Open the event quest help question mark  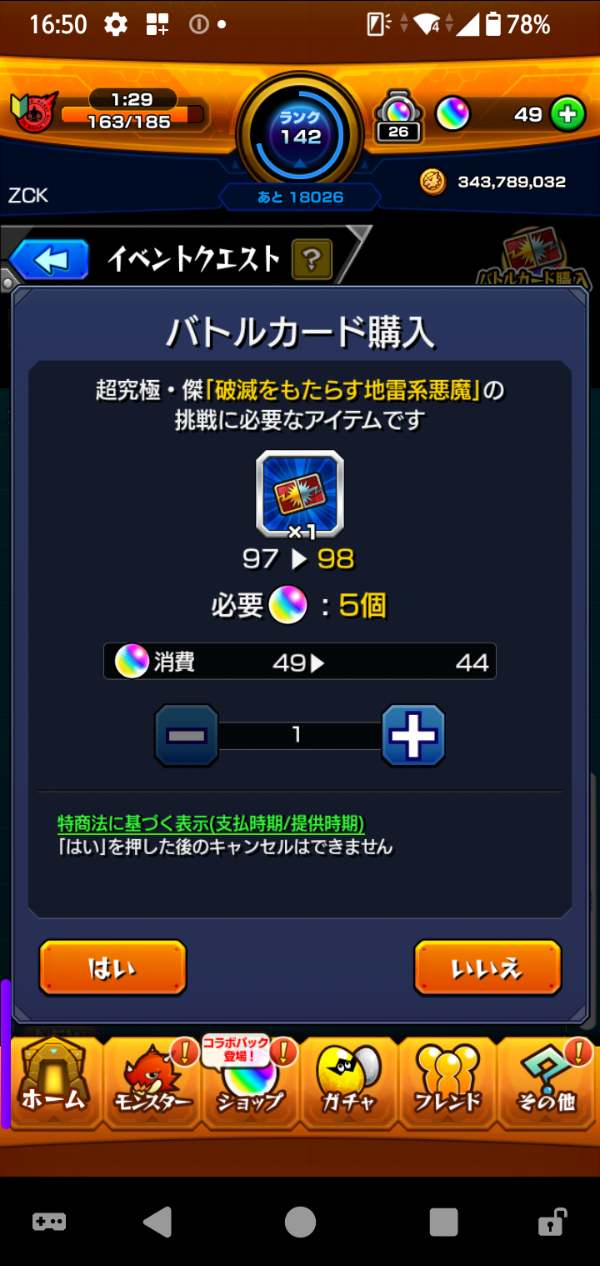coord(311,261)
